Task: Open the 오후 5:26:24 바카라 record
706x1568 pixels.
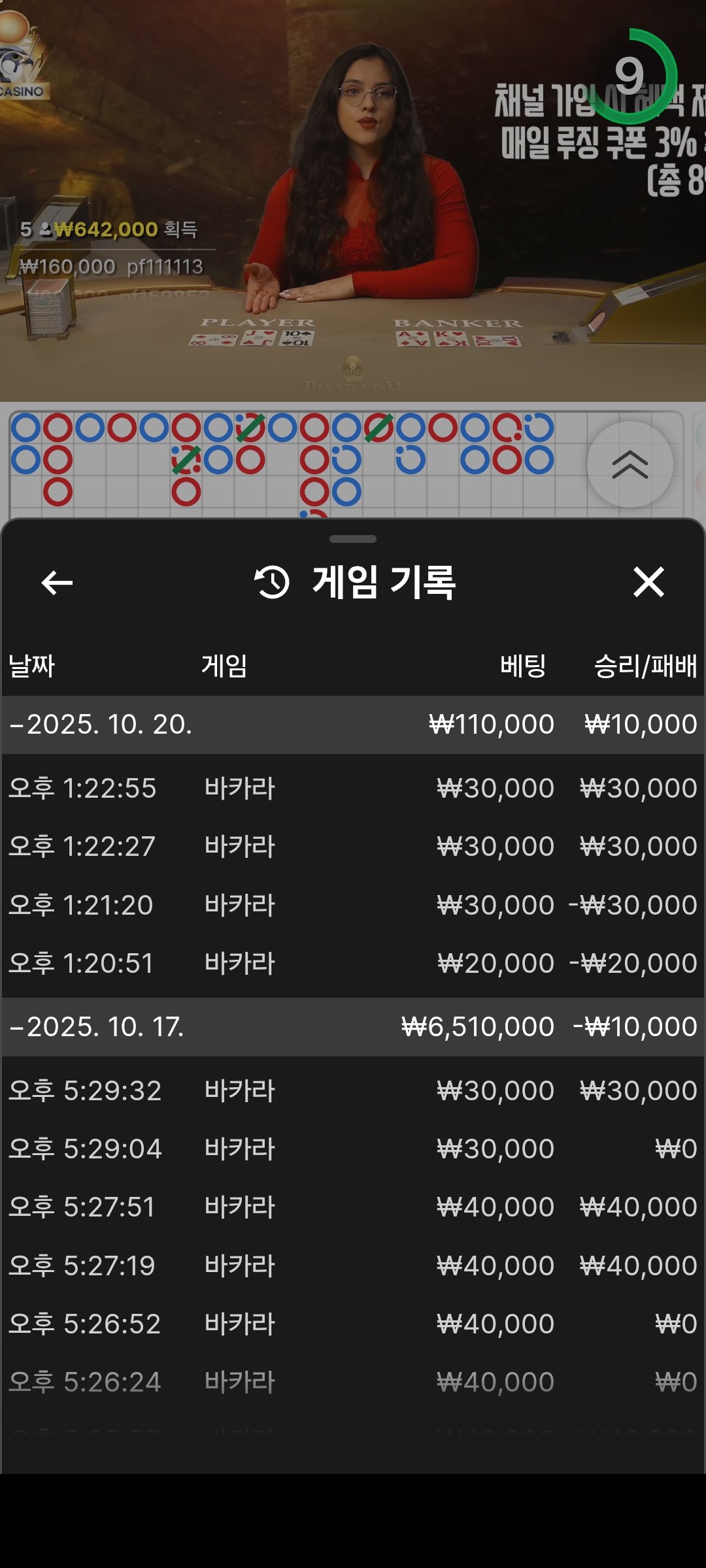Action: click(x=353, y=1382)
